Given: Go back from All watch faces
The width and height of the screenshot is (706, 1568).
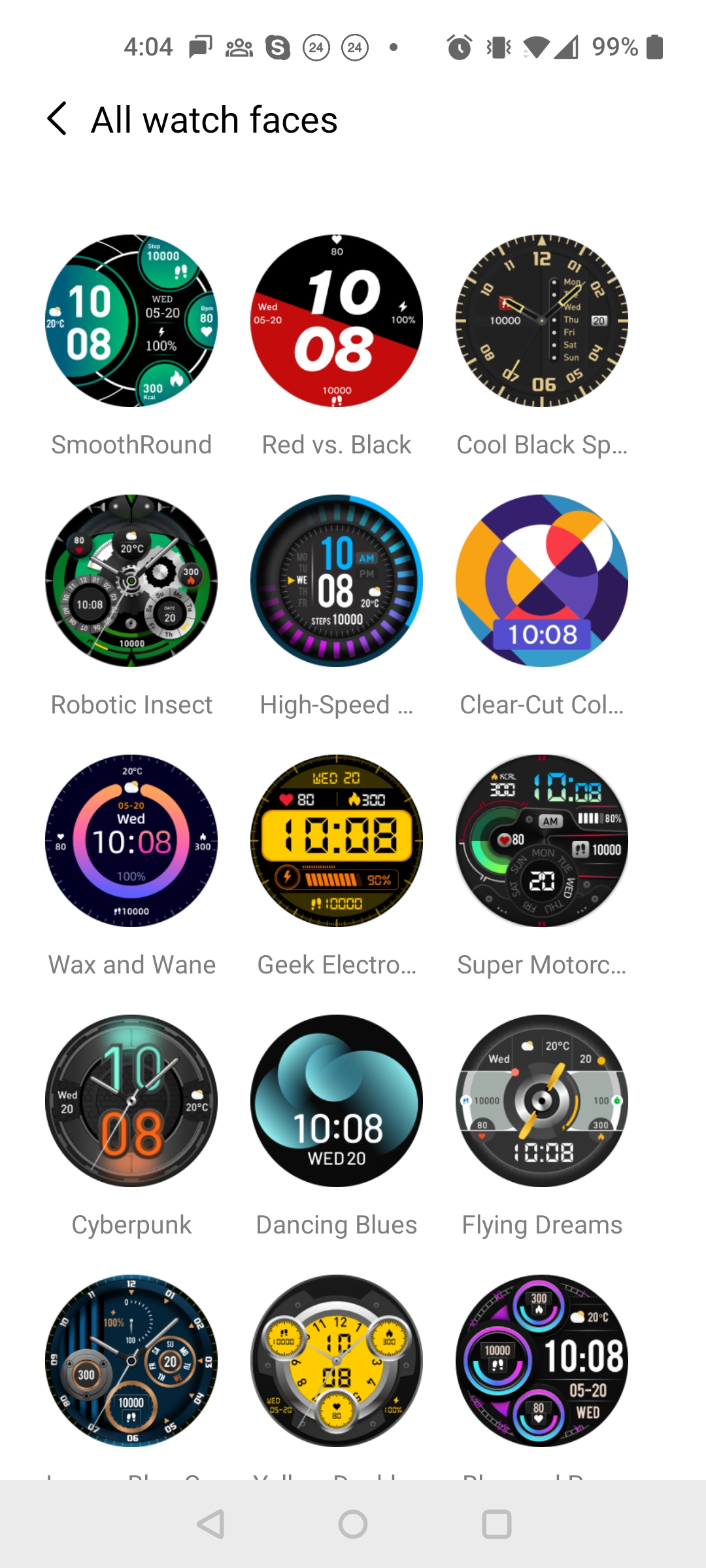Looking at the screenshot, I should (x=58, y=120).
